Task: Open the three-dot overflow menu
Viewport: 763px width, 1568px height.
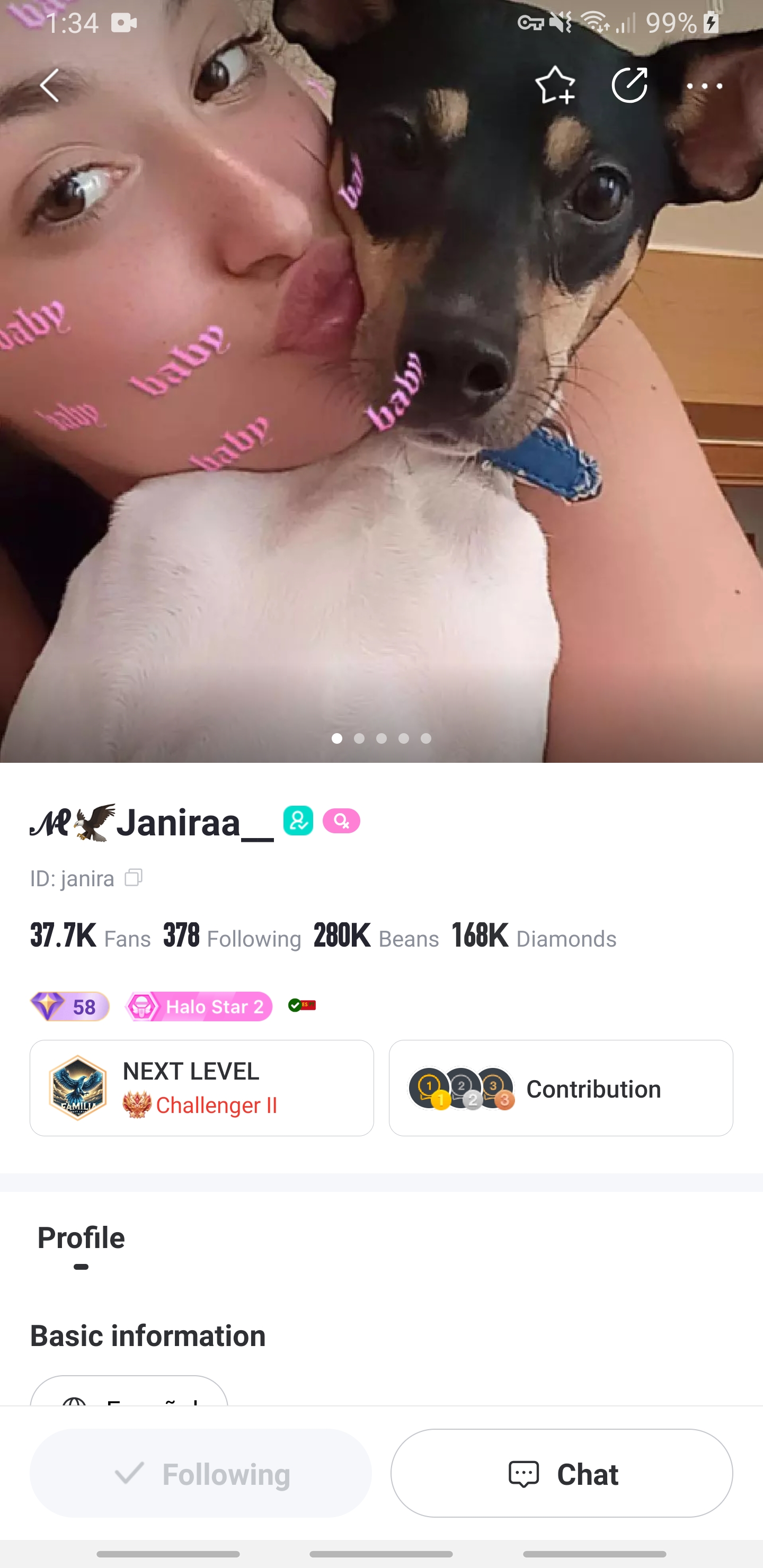Action: pos(704,86)
